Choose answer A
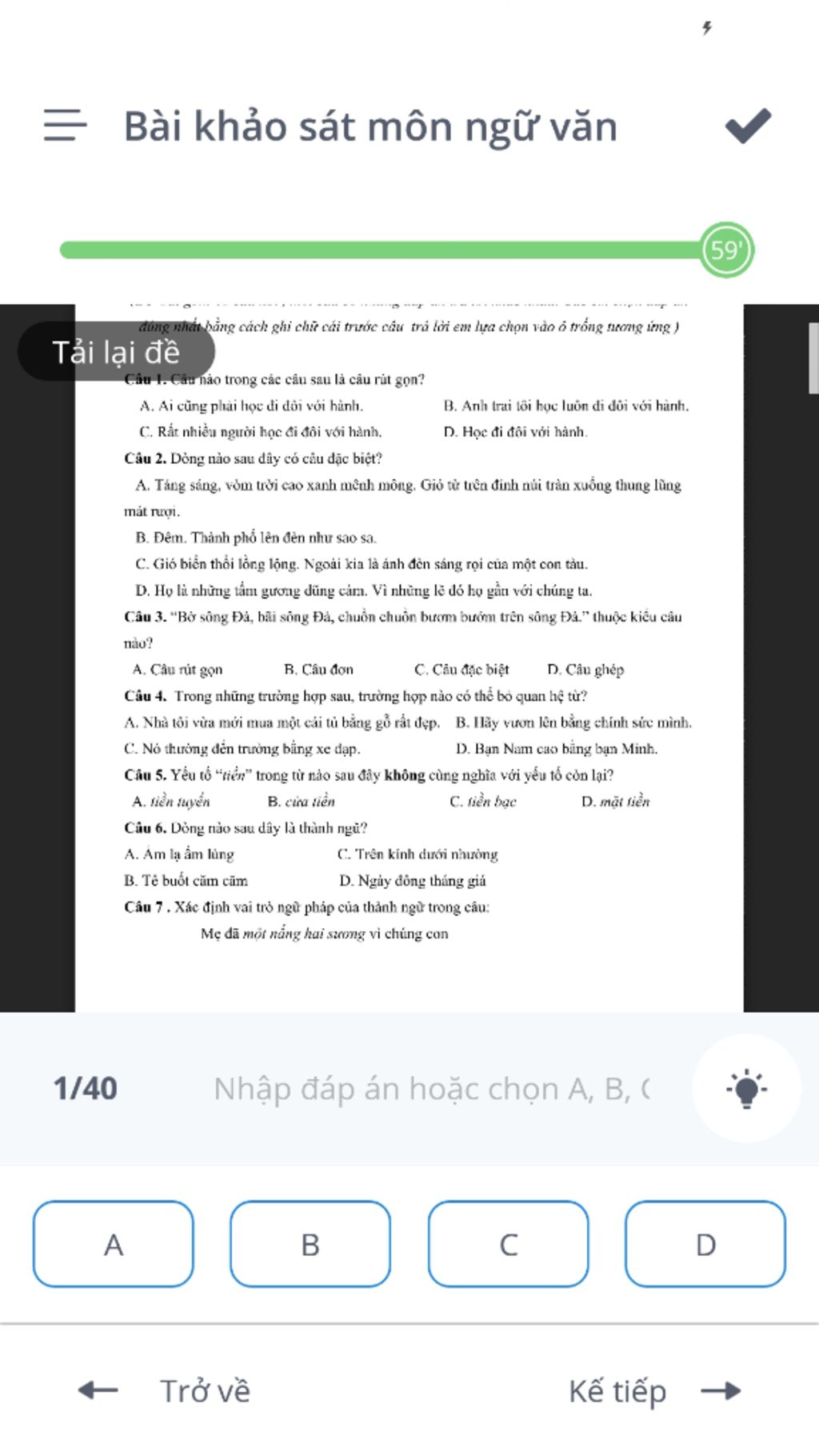819x1456 pixels. (x=114, y=1244)
